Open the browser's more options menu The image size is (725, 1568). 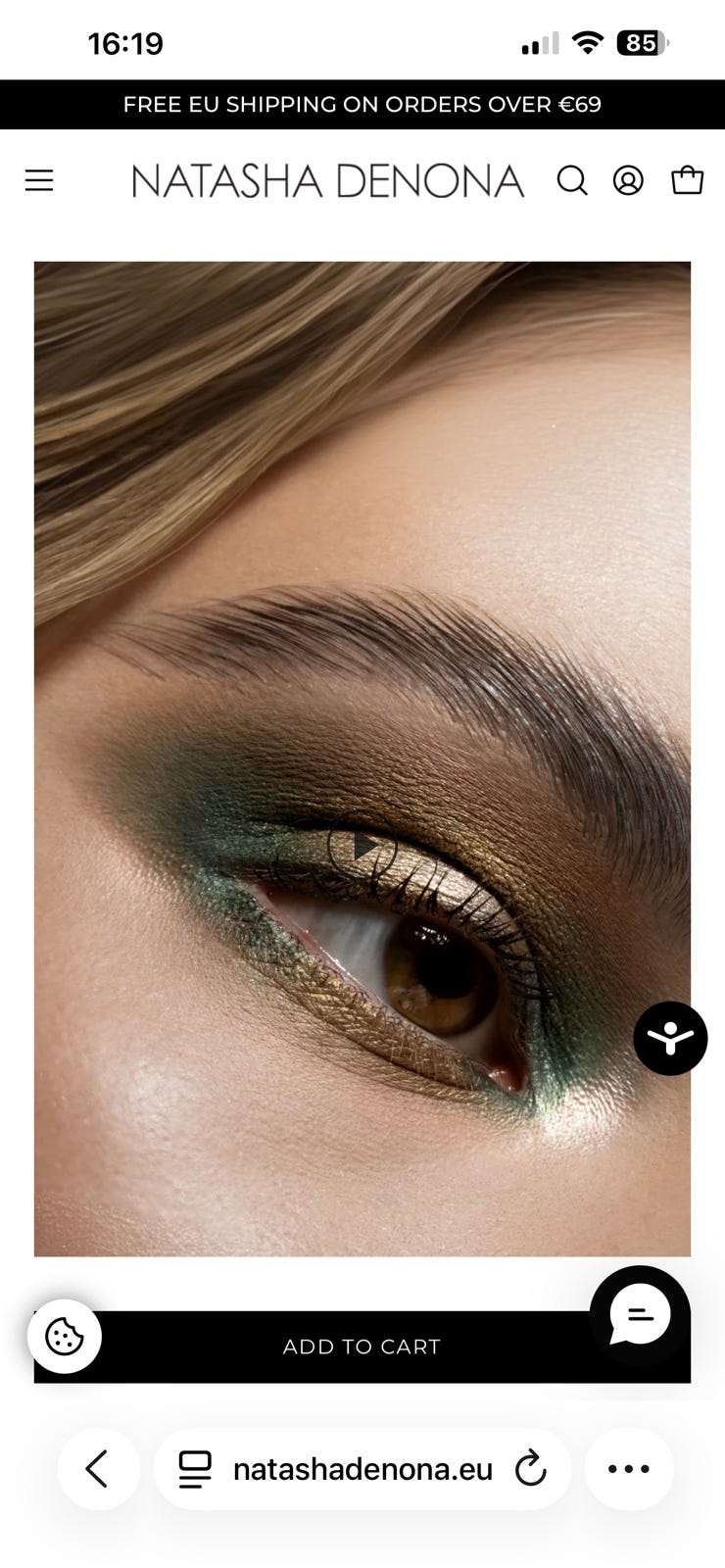tap(629, 1469)
